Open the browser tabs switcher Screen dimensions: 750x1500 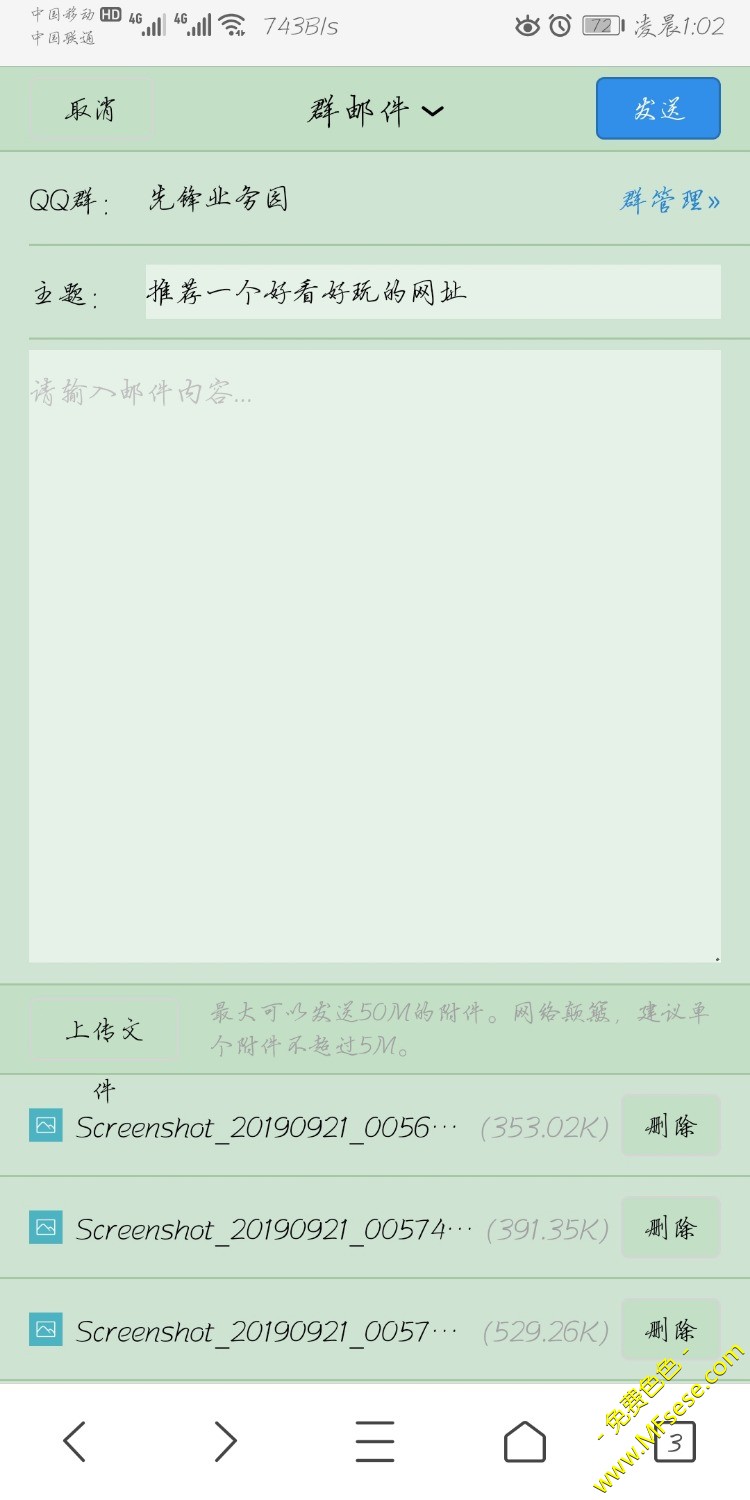[x=675, y=1442]
